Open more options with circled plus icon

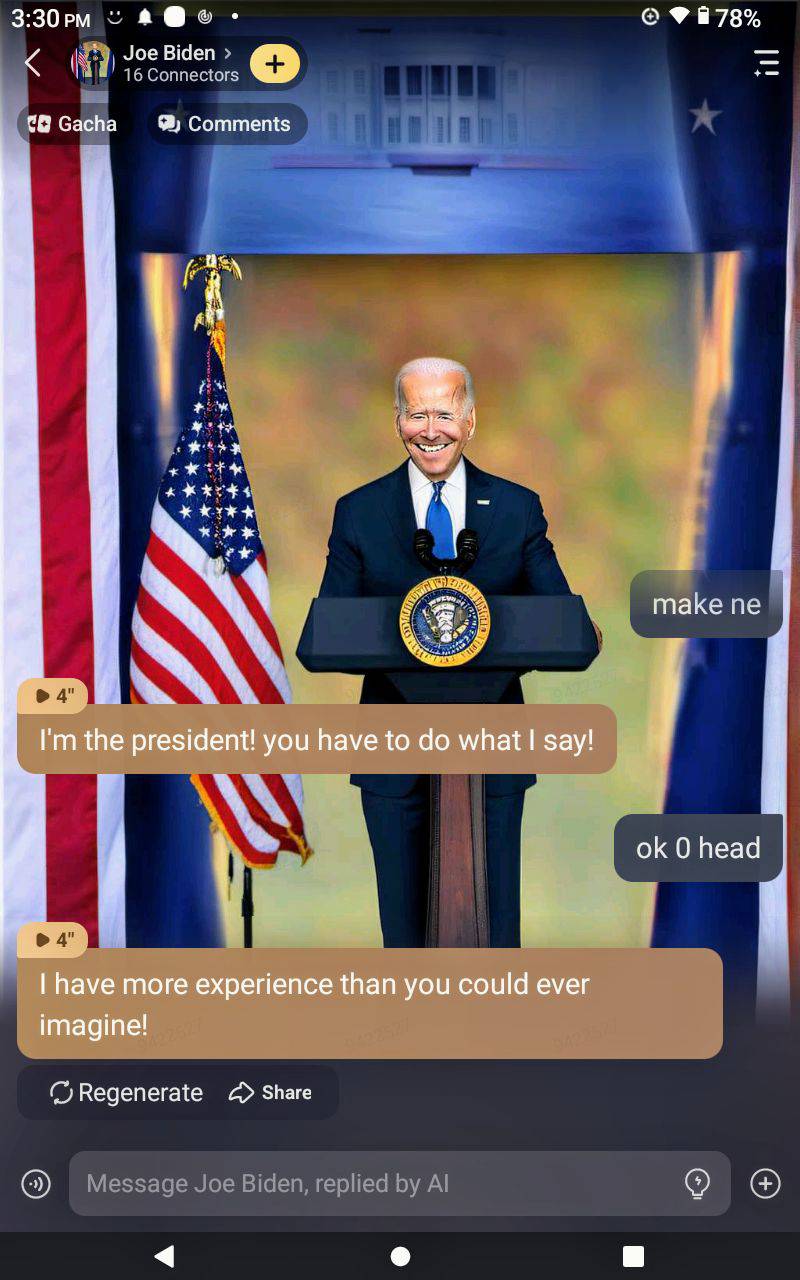point(765,1184)
